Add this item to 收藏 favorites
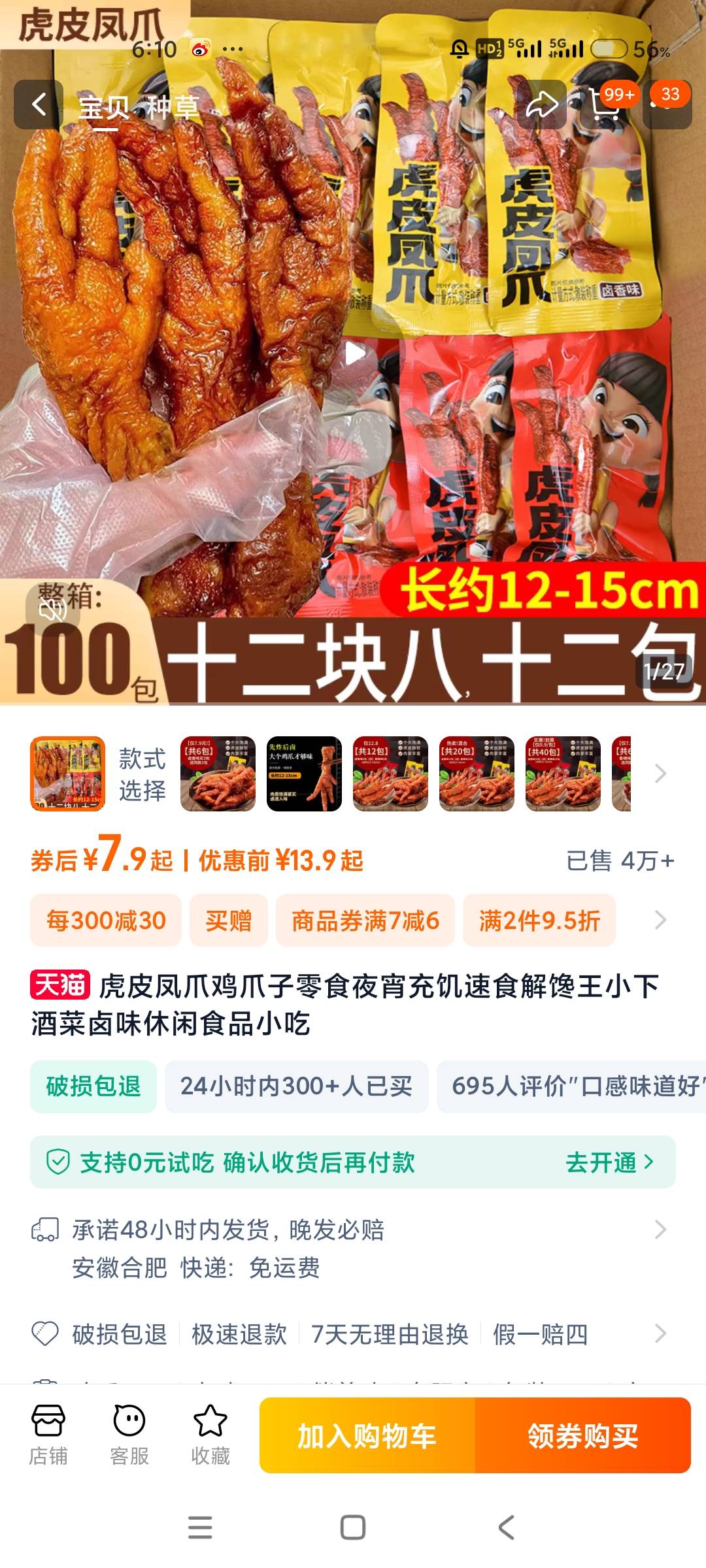 pyautogui.click(x=210, y=1435)
